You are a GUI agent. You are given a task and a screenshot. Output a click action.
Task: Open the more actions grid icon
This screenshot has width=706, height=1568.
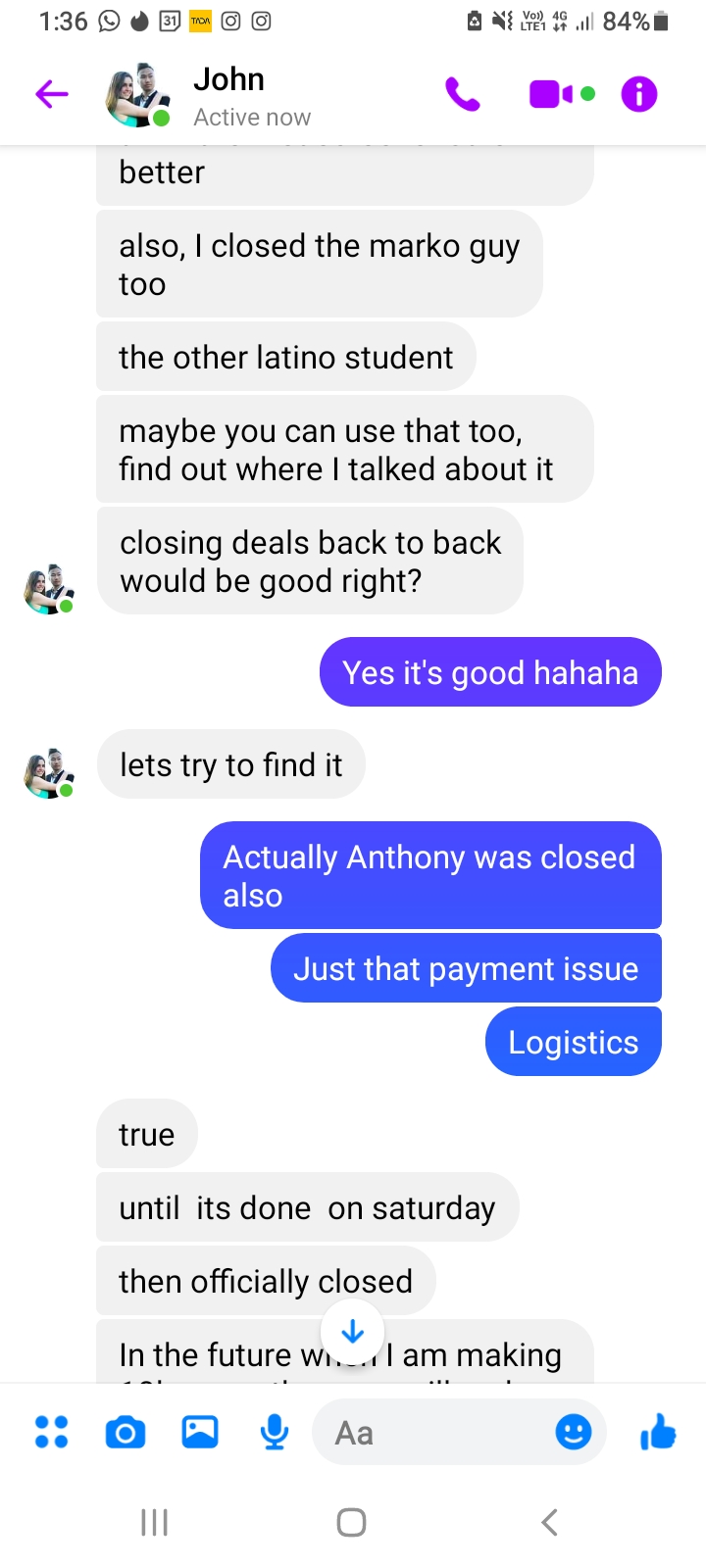point(52,1433)
